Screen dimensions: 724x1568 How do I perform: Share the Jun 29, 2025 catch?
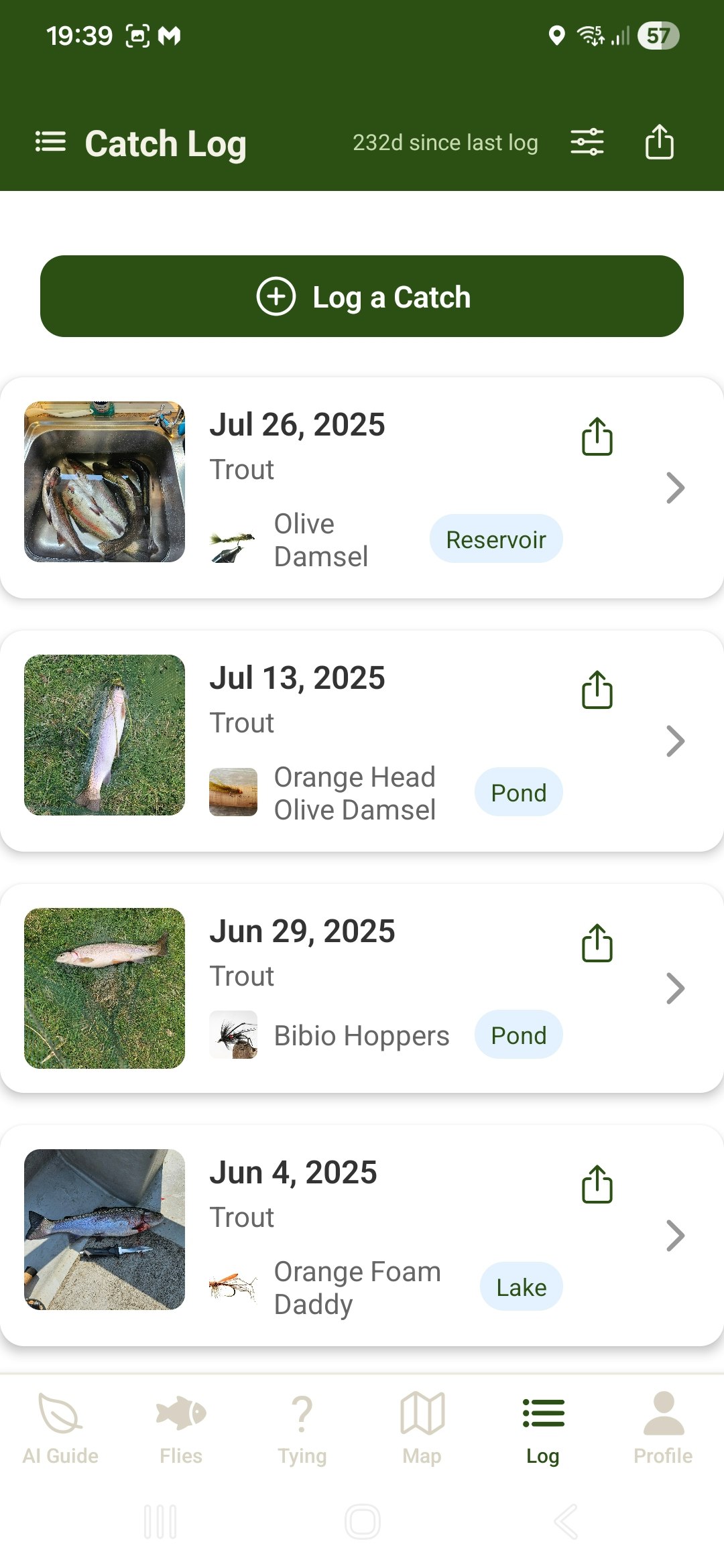click(597, 943)
